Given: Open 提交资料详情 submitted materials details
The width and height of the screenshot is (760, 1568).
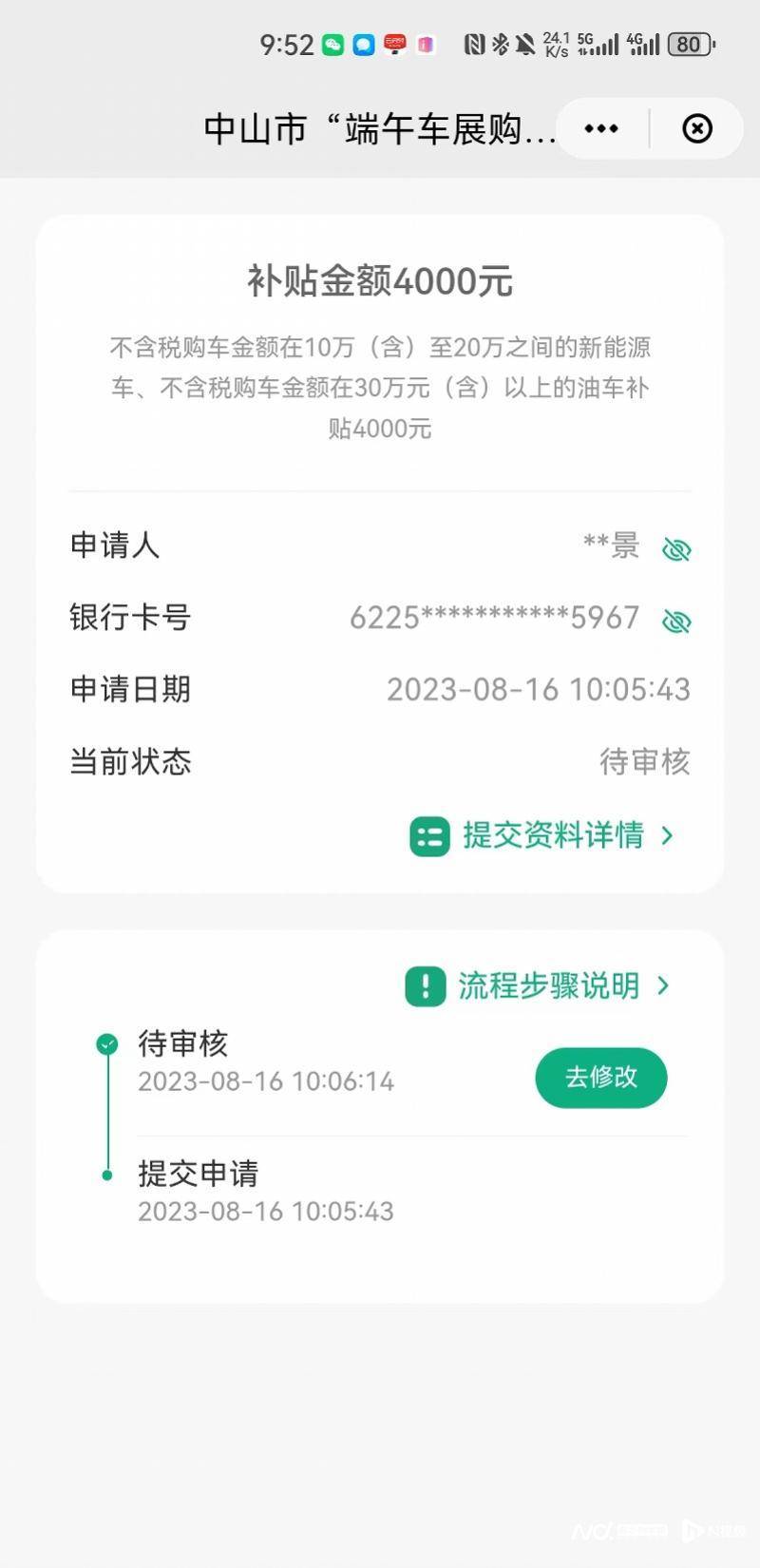Looking at the screenshot, I should (541, 836).
